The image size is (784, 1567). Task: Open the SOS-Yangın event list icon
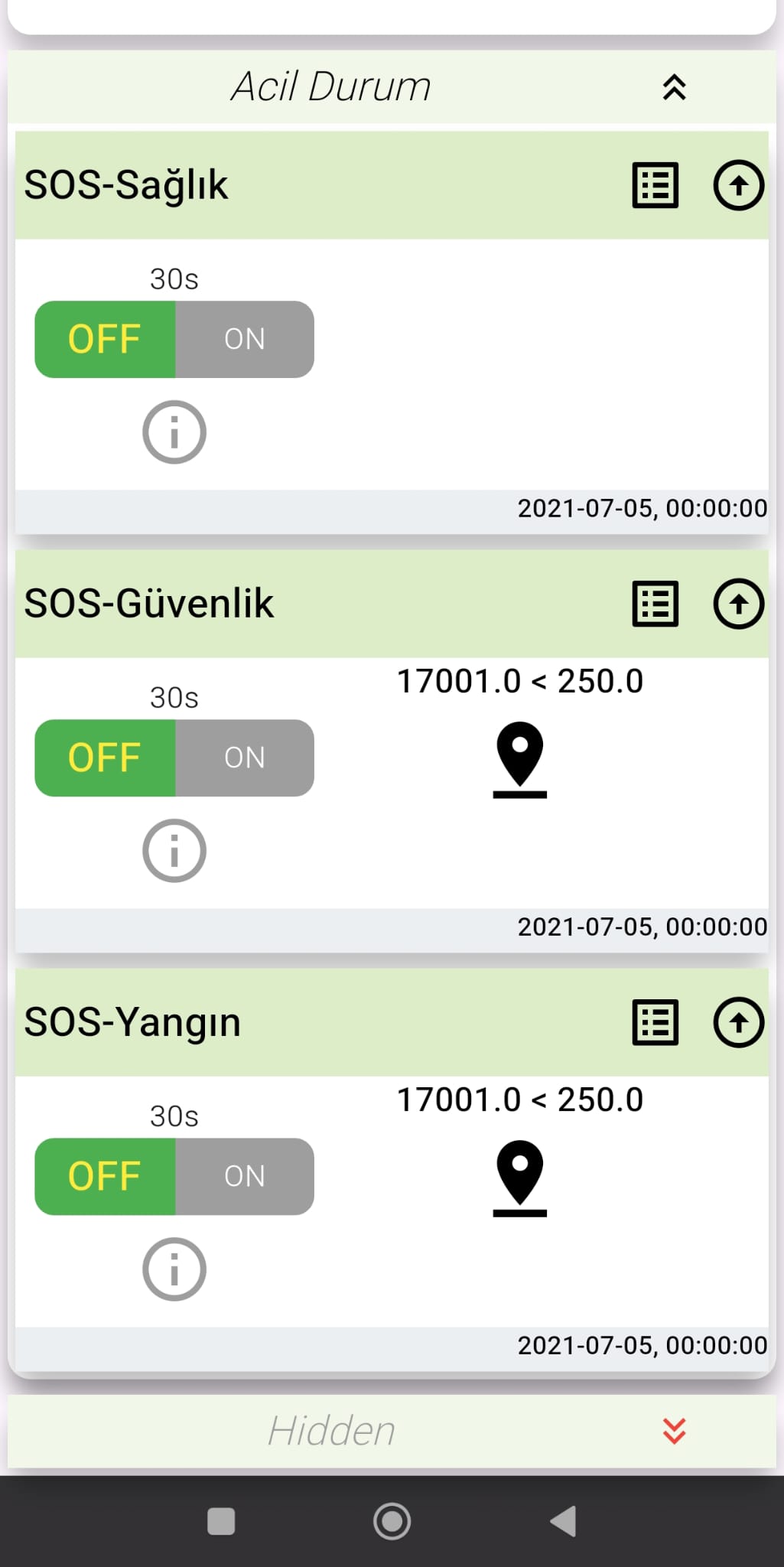656,1022
